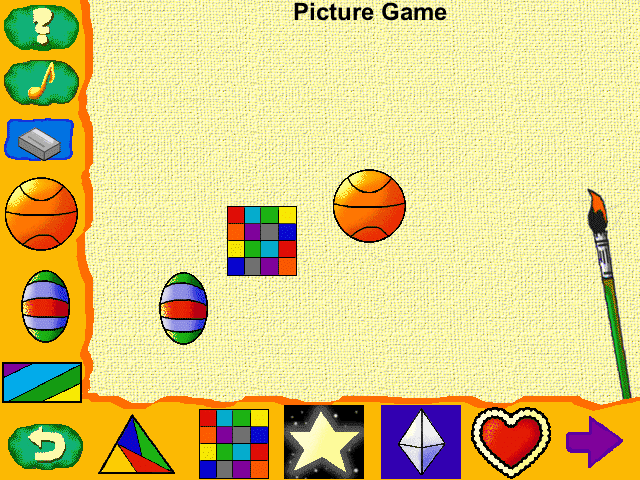Select the diagonal striped rectangle stamp
Screen dimensions: 640x480
tap(41, 382)
